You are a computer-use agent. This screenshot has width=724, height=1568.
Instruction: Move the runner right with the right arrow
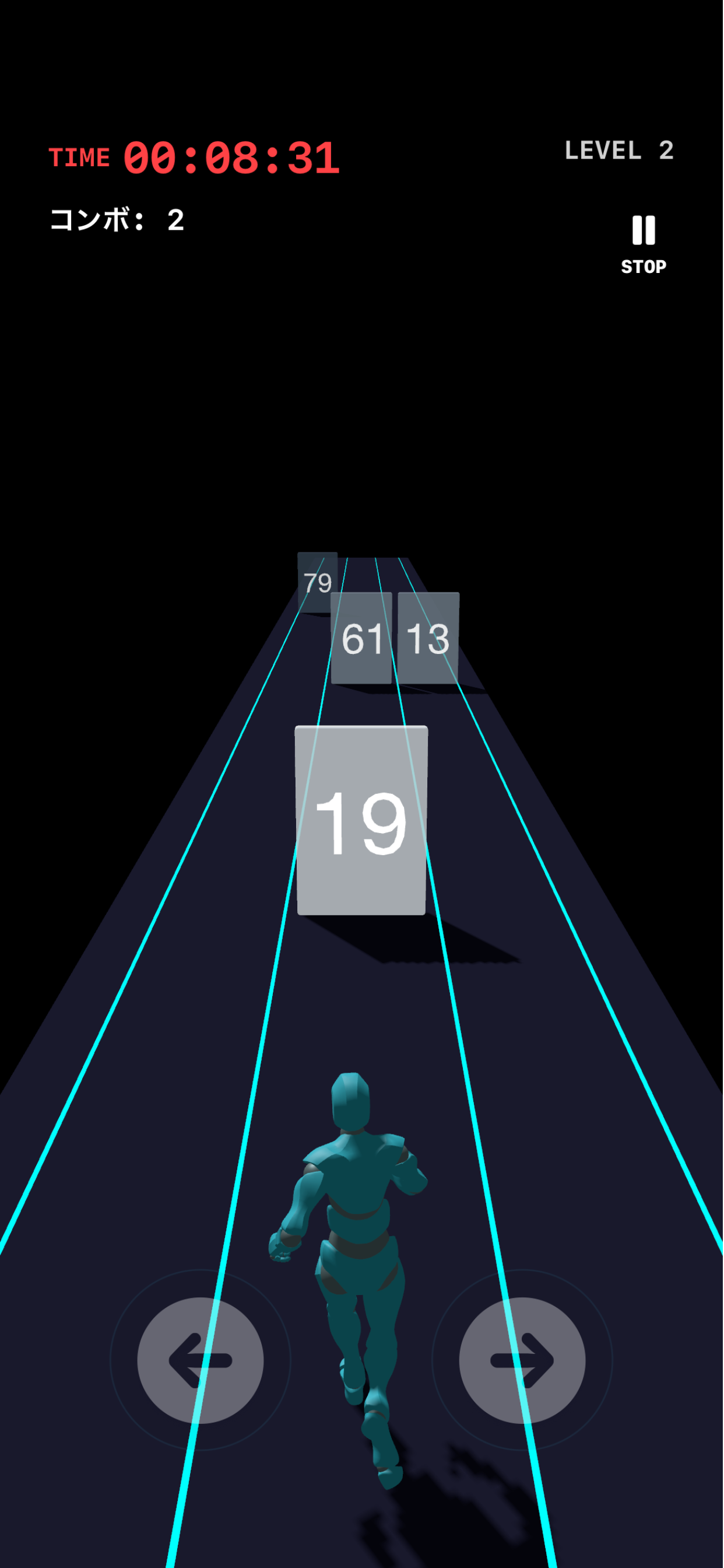coord(522,1360)
